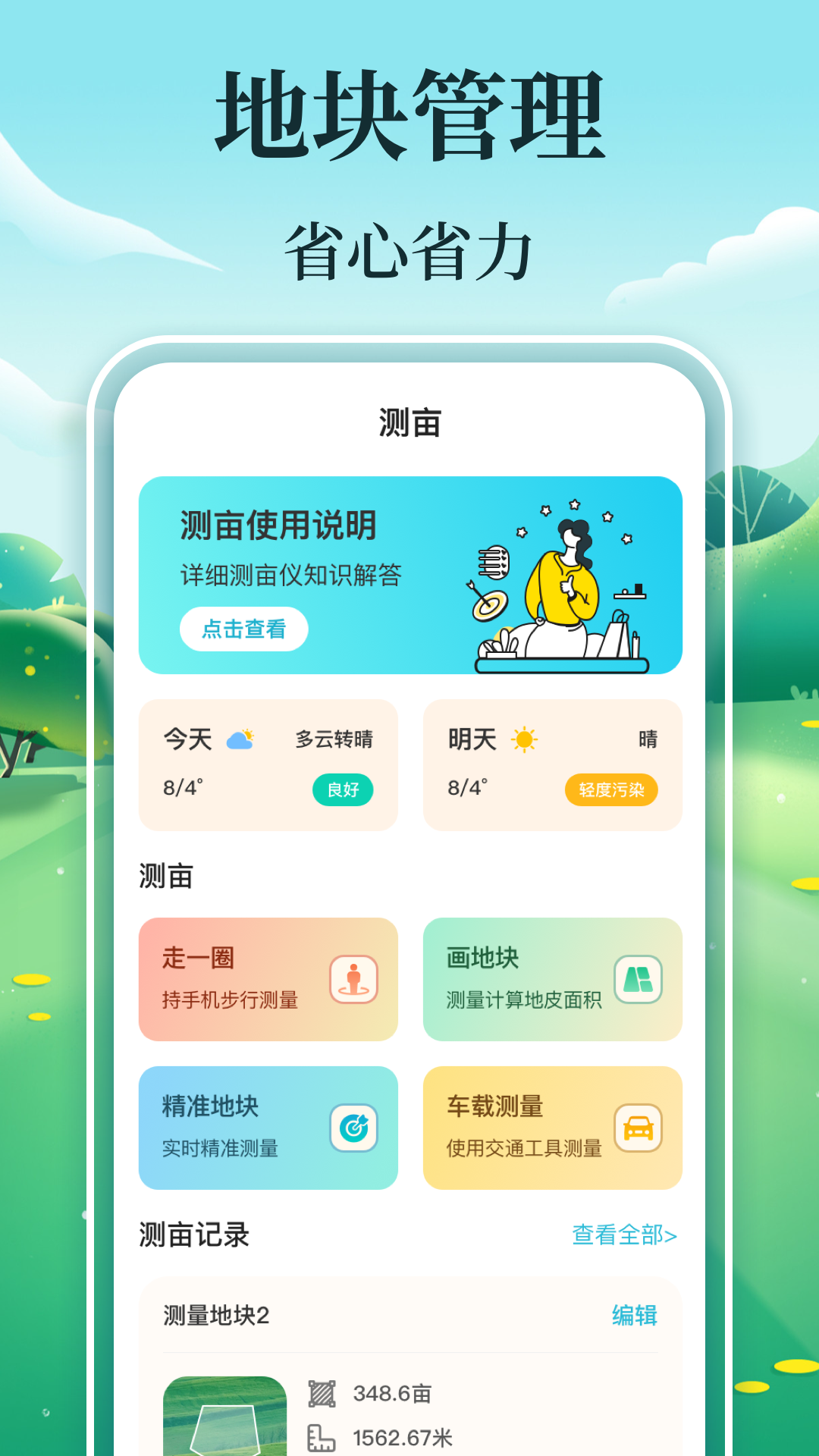Open the 画地块 drawing measurement card
The width and height of the screenshot is (819, 1456).
coord(552,980)
